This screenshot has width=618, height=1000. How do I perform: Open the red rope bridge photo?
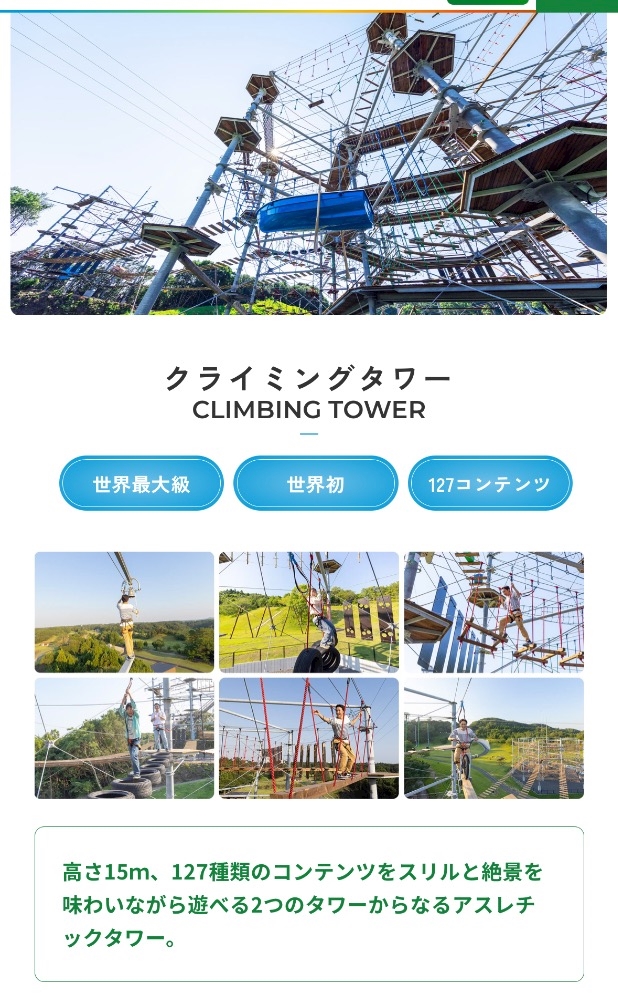(x=309, y=738)
